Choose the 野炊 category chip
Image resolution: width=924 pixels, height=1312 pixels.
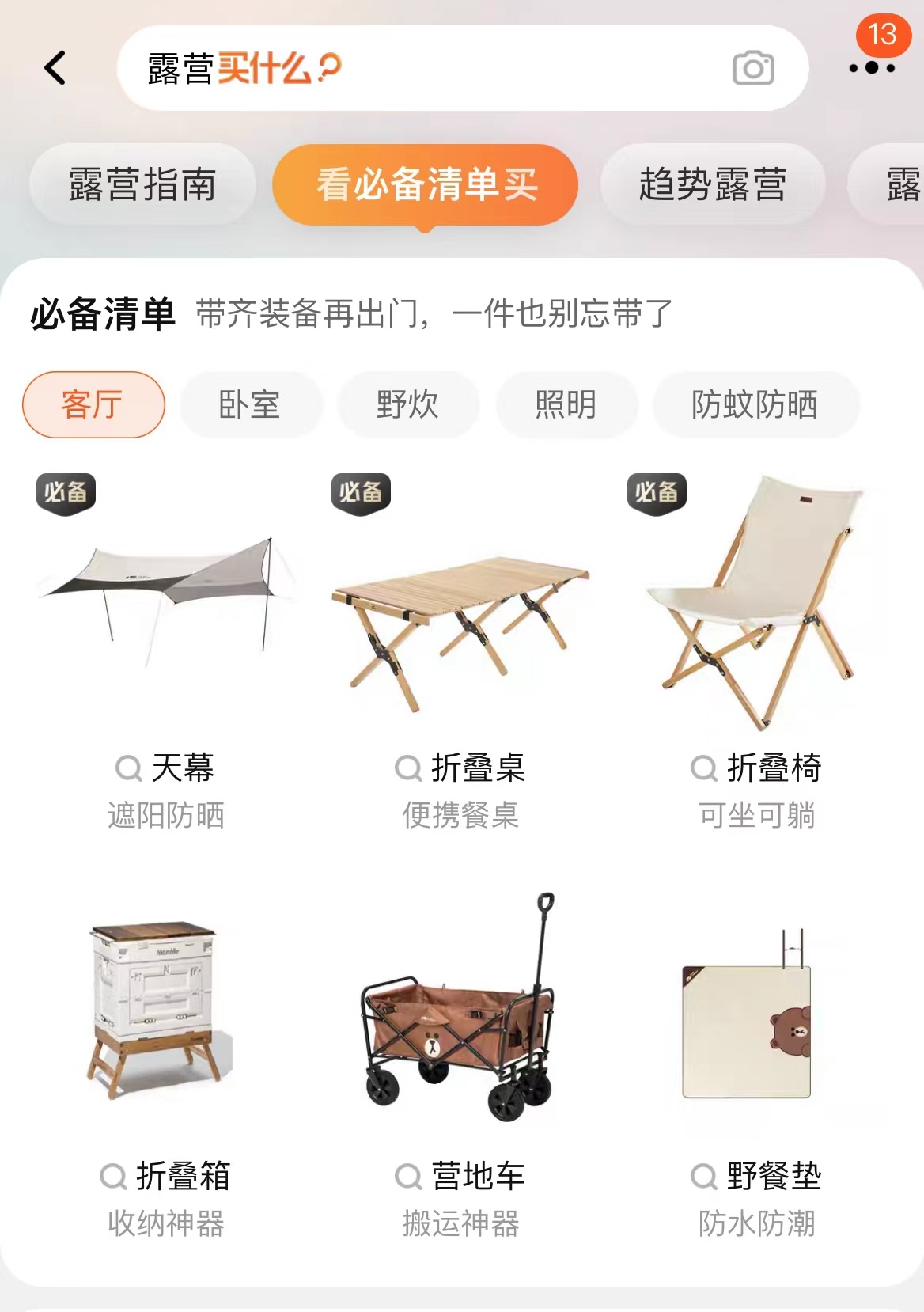[407, 404]
